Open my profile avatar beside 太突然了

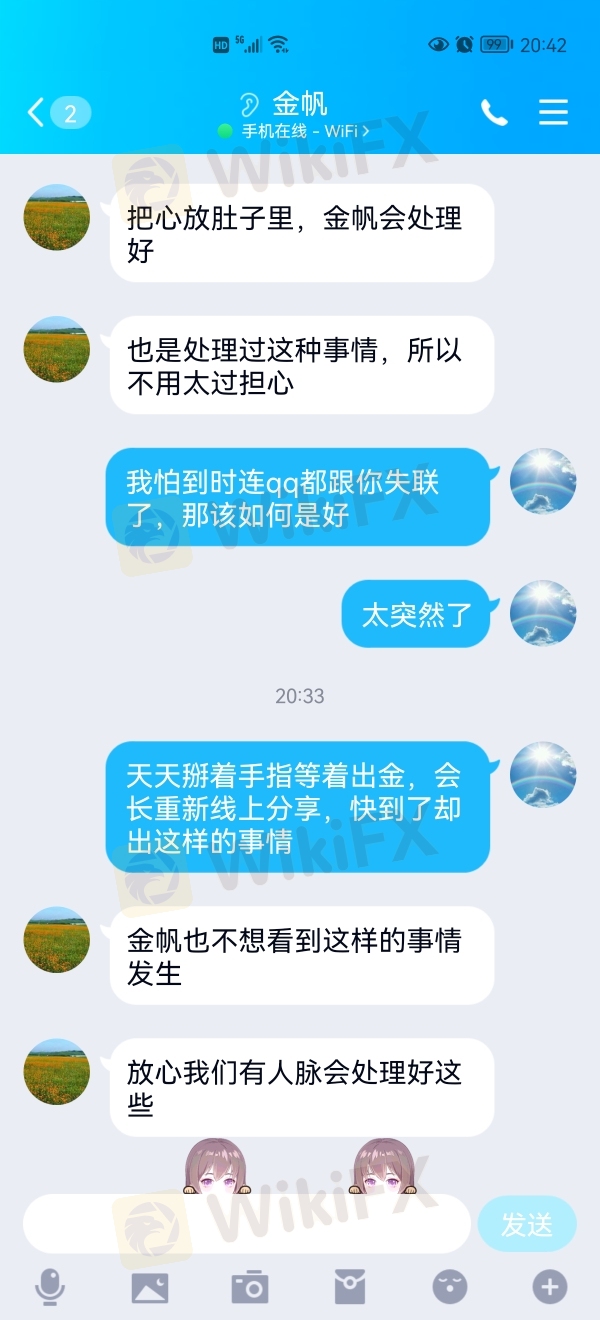tap(543, 613)
